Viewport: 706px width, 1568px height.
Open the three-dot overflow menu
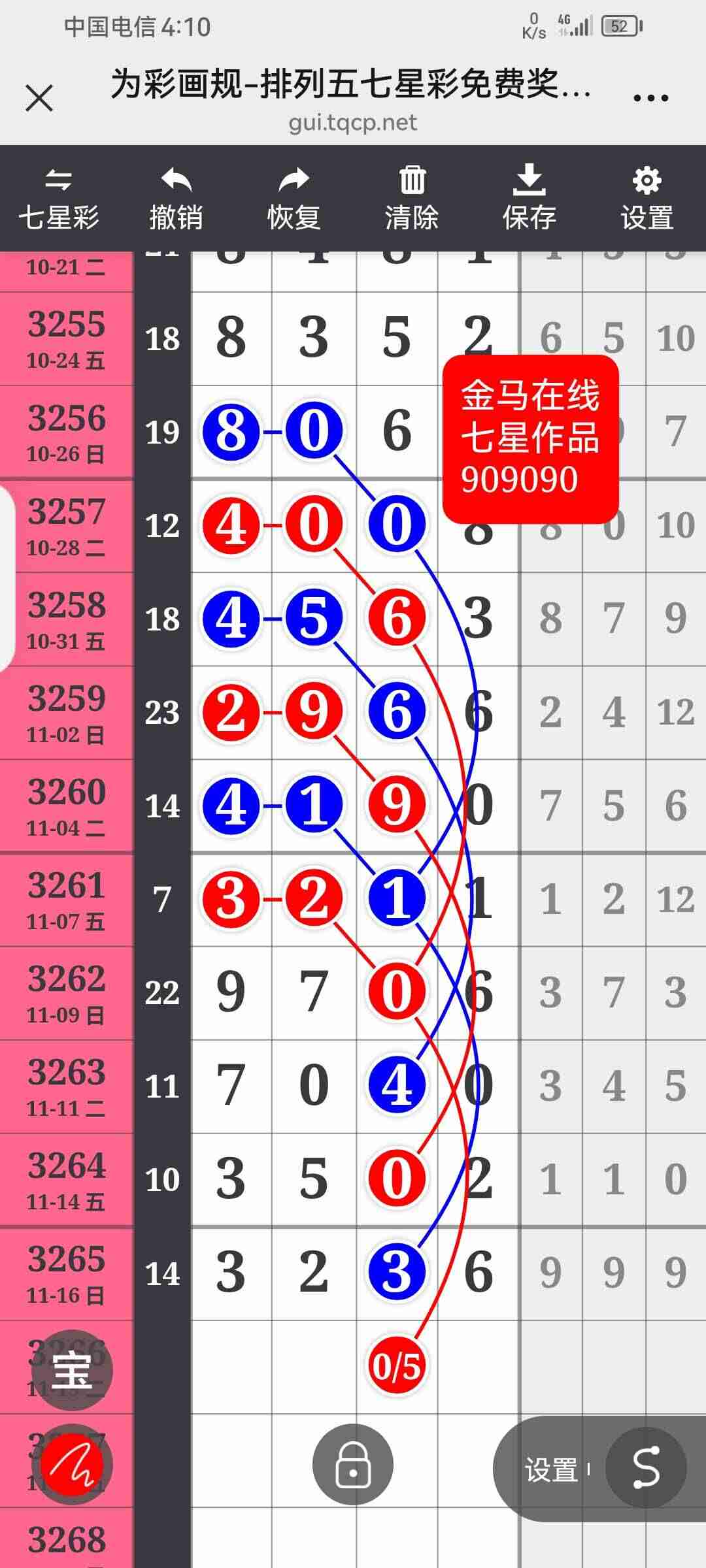point(650,99)
